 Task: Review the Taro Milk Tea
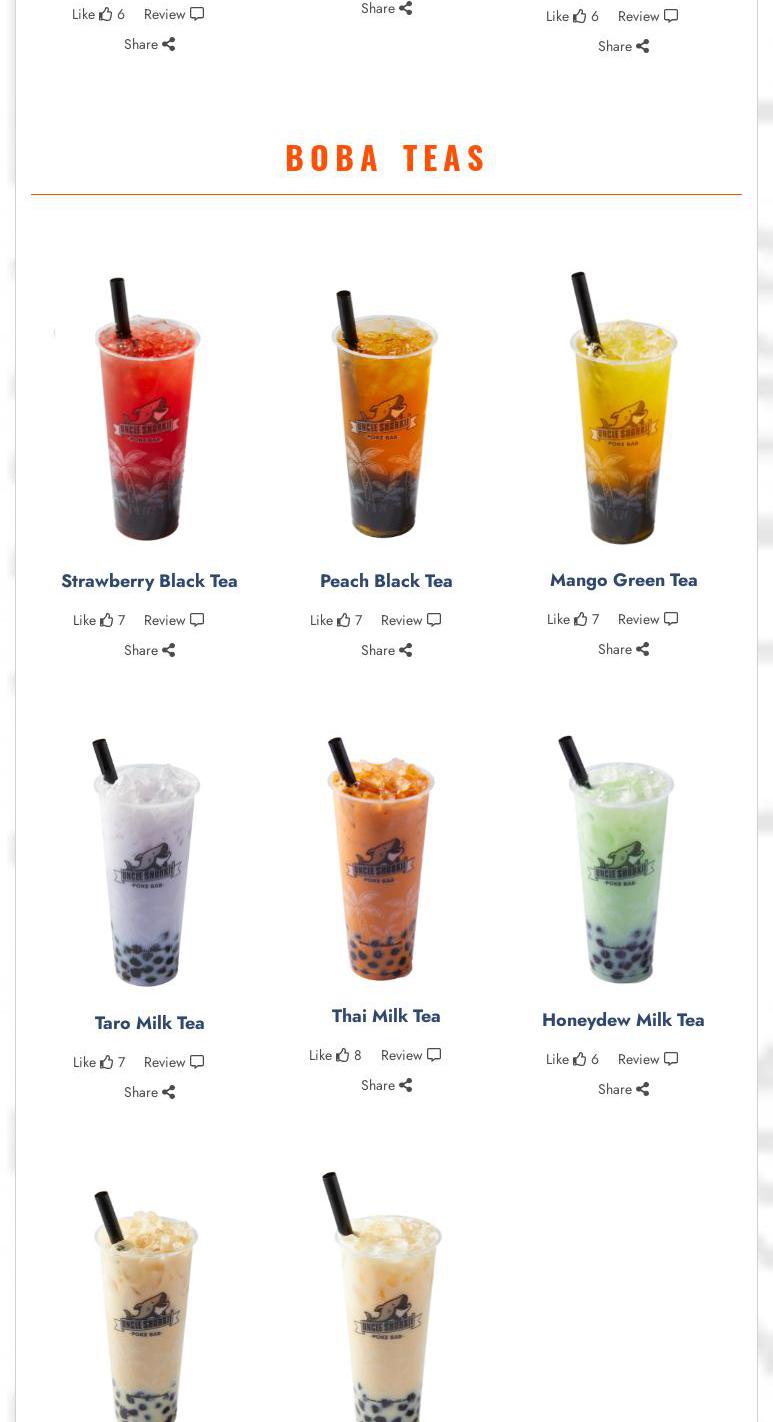coord(173,1062)
